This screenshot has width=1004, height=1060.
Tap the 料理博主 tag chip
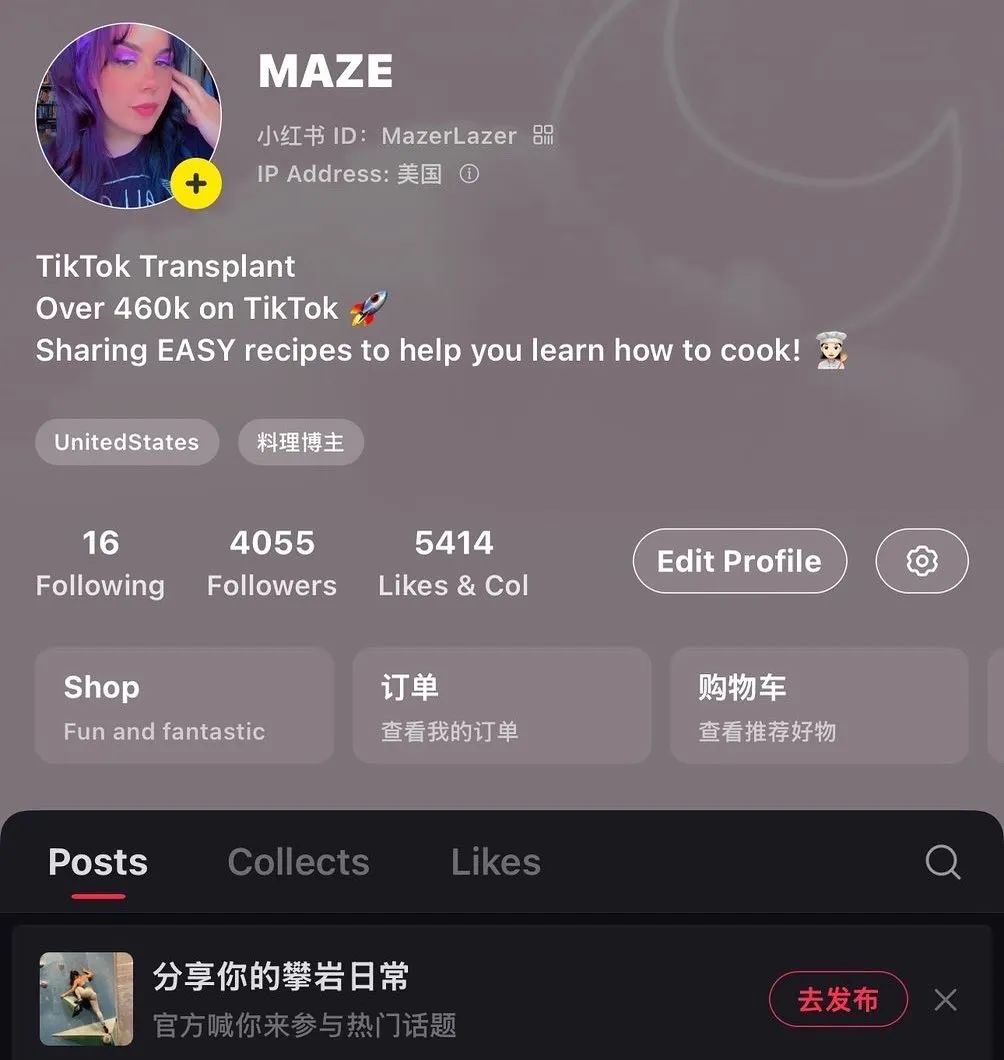[x=300, y=442]
